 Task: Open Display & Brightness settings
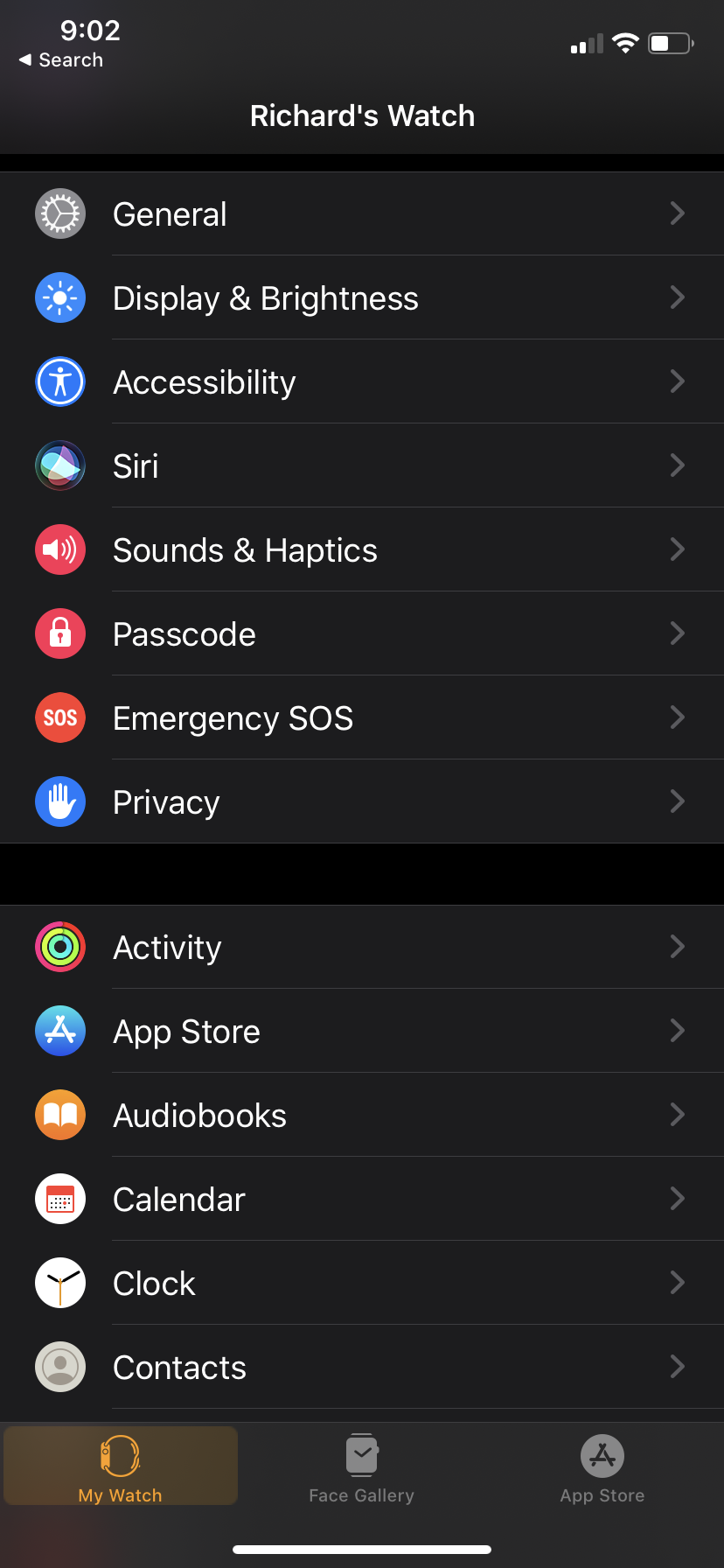click(x=361, y=298)
